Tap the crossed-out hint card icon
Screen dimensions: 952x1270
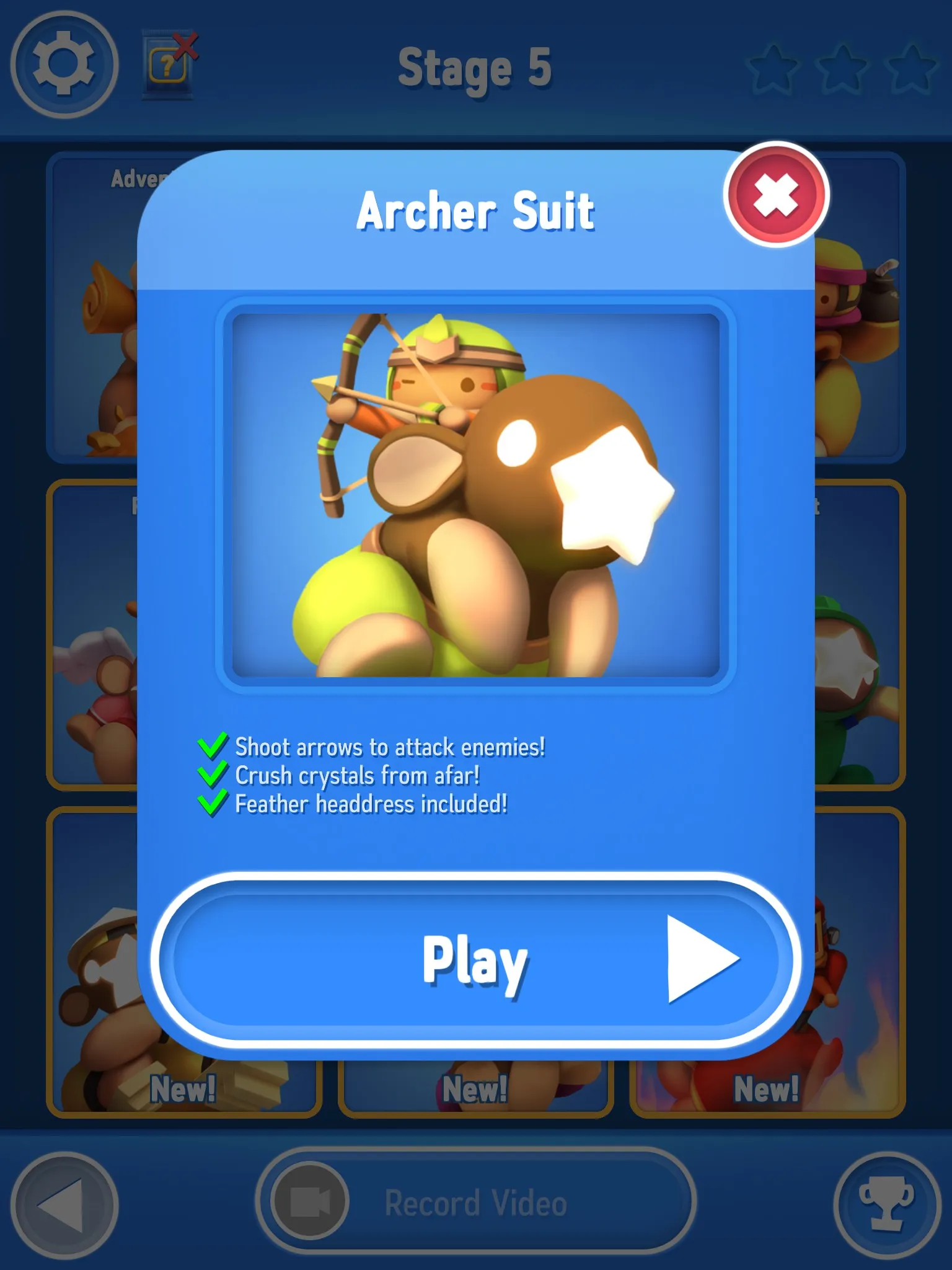pos(169,66)
